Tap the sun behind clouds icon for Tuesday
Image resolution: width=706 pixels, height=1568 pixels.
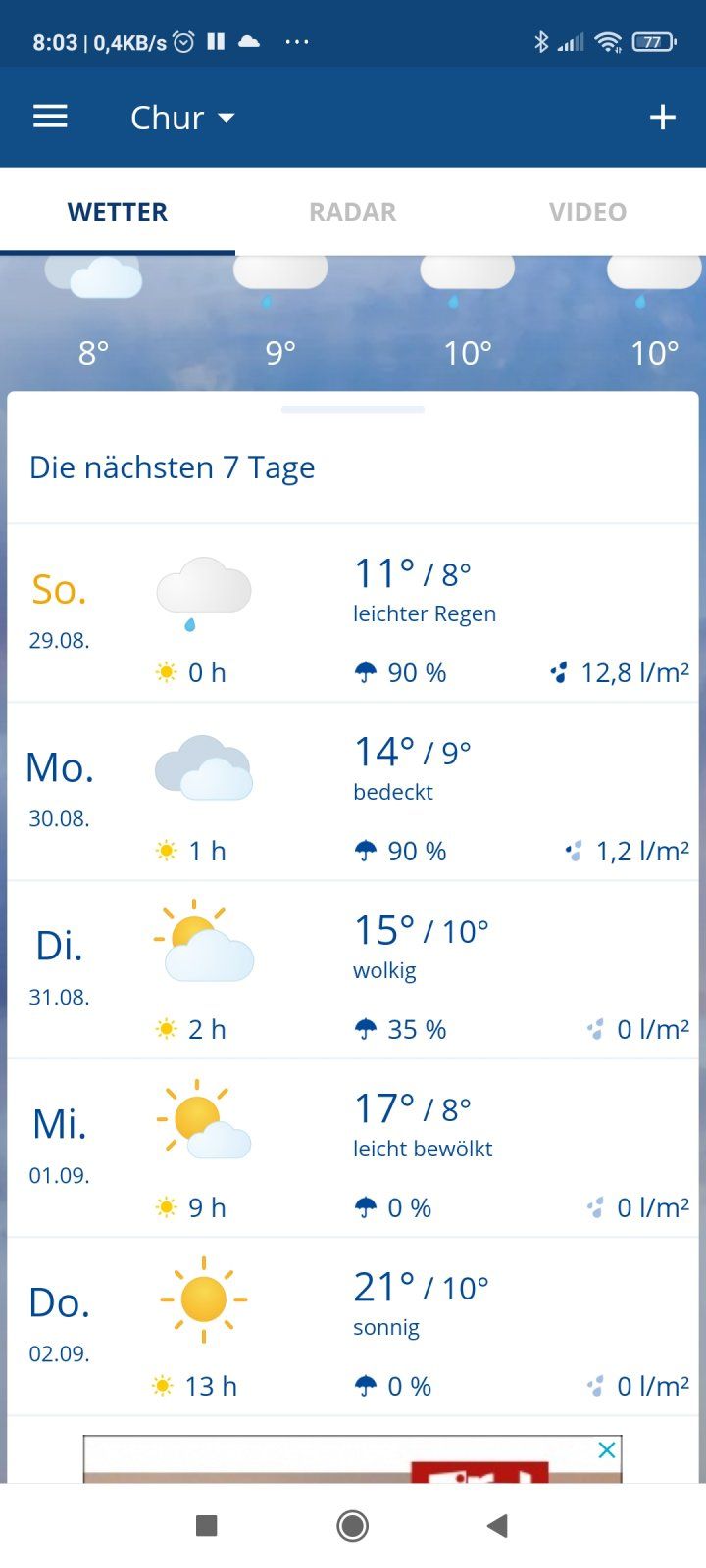(203, 944)
